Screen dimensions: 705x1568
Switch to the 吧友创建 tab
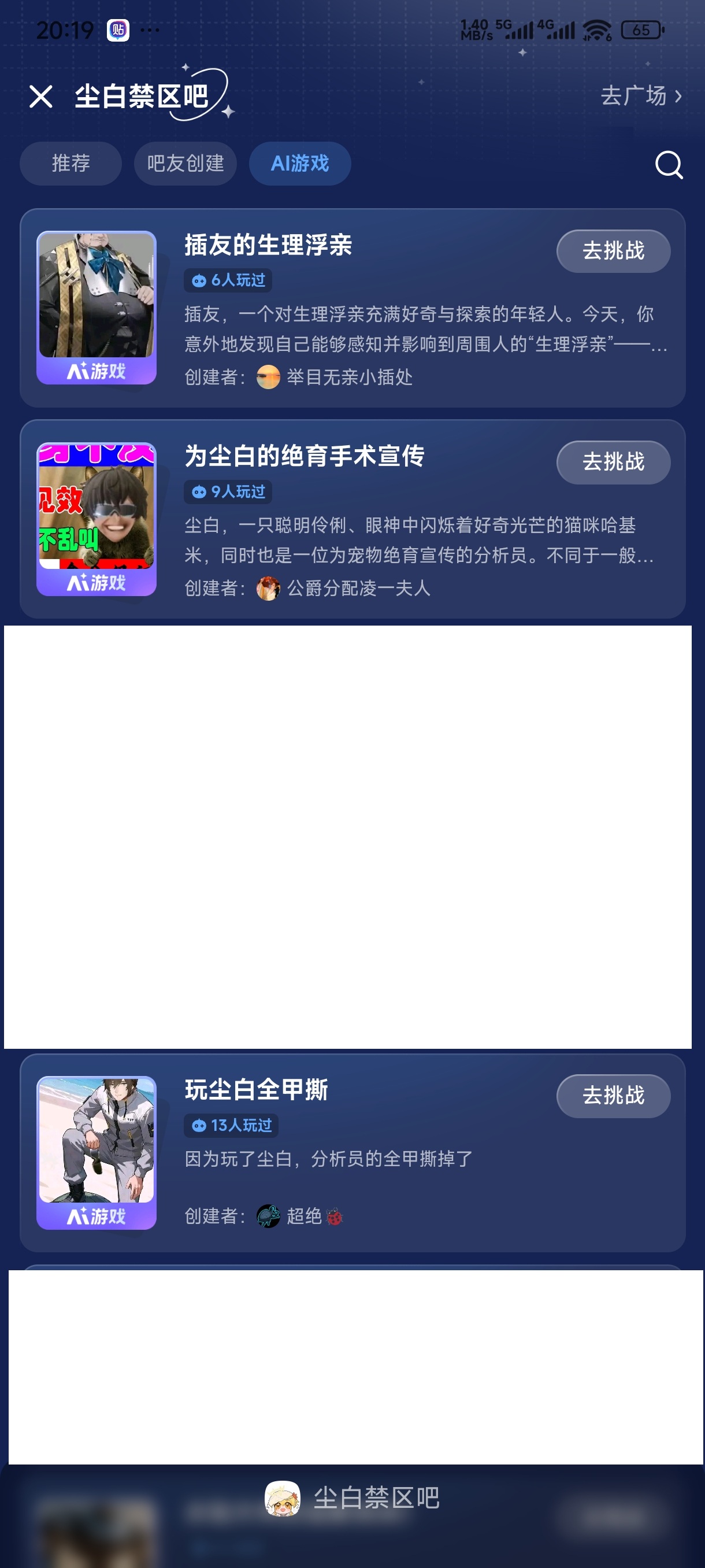point(185,163)
